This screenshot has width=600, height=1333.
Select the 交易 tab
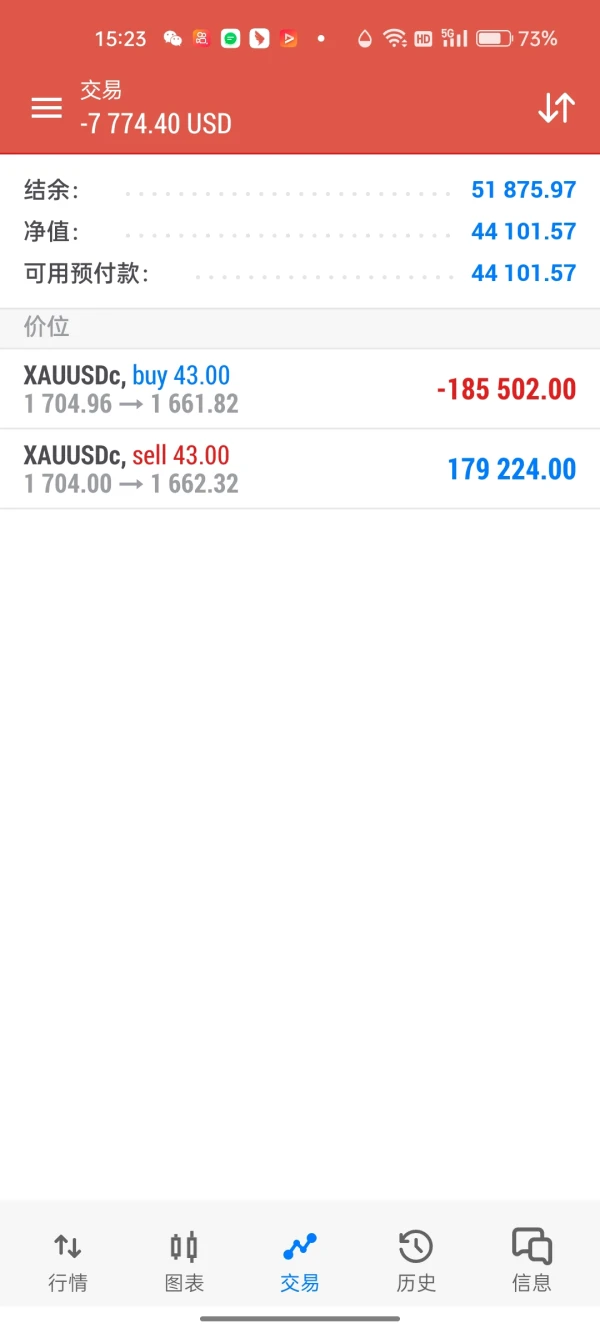300,1261
